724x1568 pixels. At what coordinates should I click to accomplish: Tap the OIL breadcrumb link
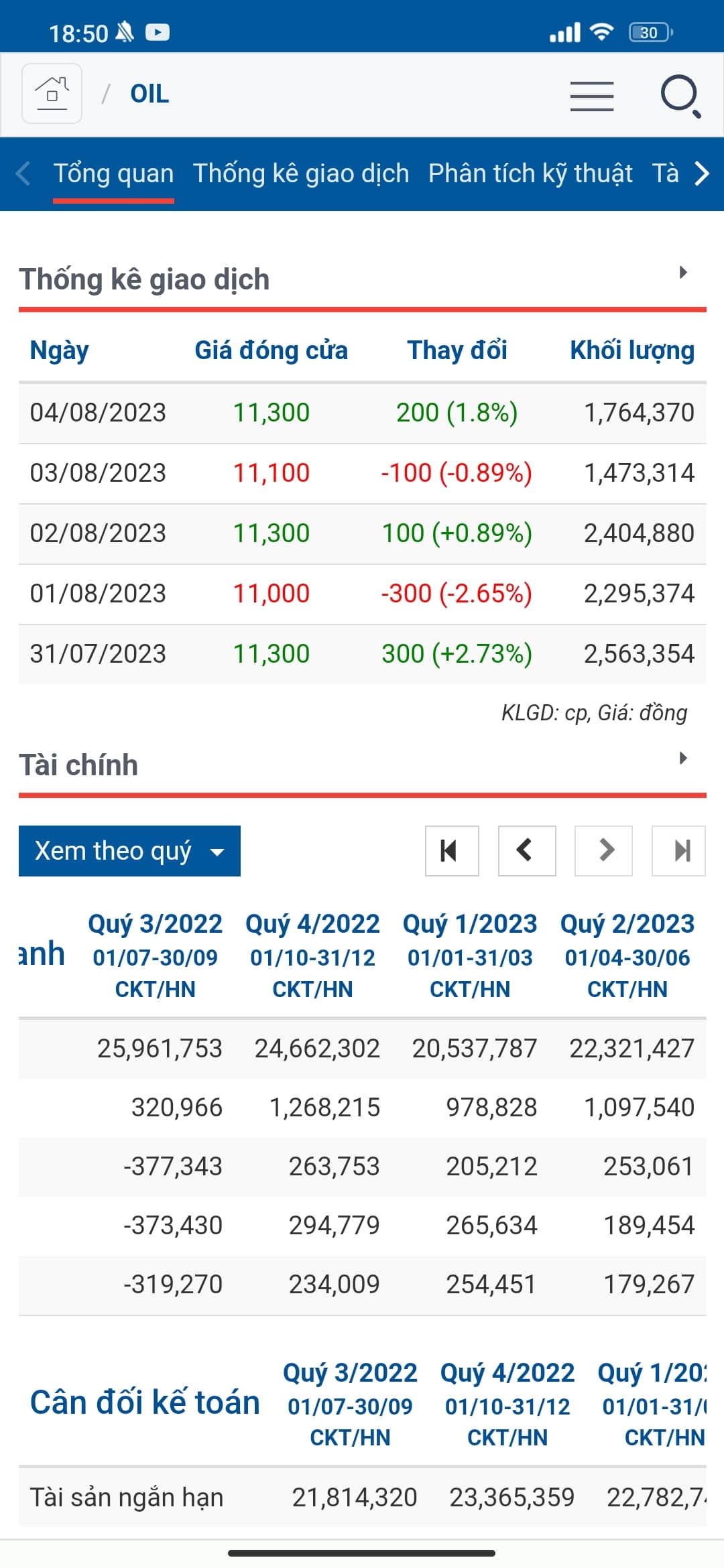[x=149, y=94]
